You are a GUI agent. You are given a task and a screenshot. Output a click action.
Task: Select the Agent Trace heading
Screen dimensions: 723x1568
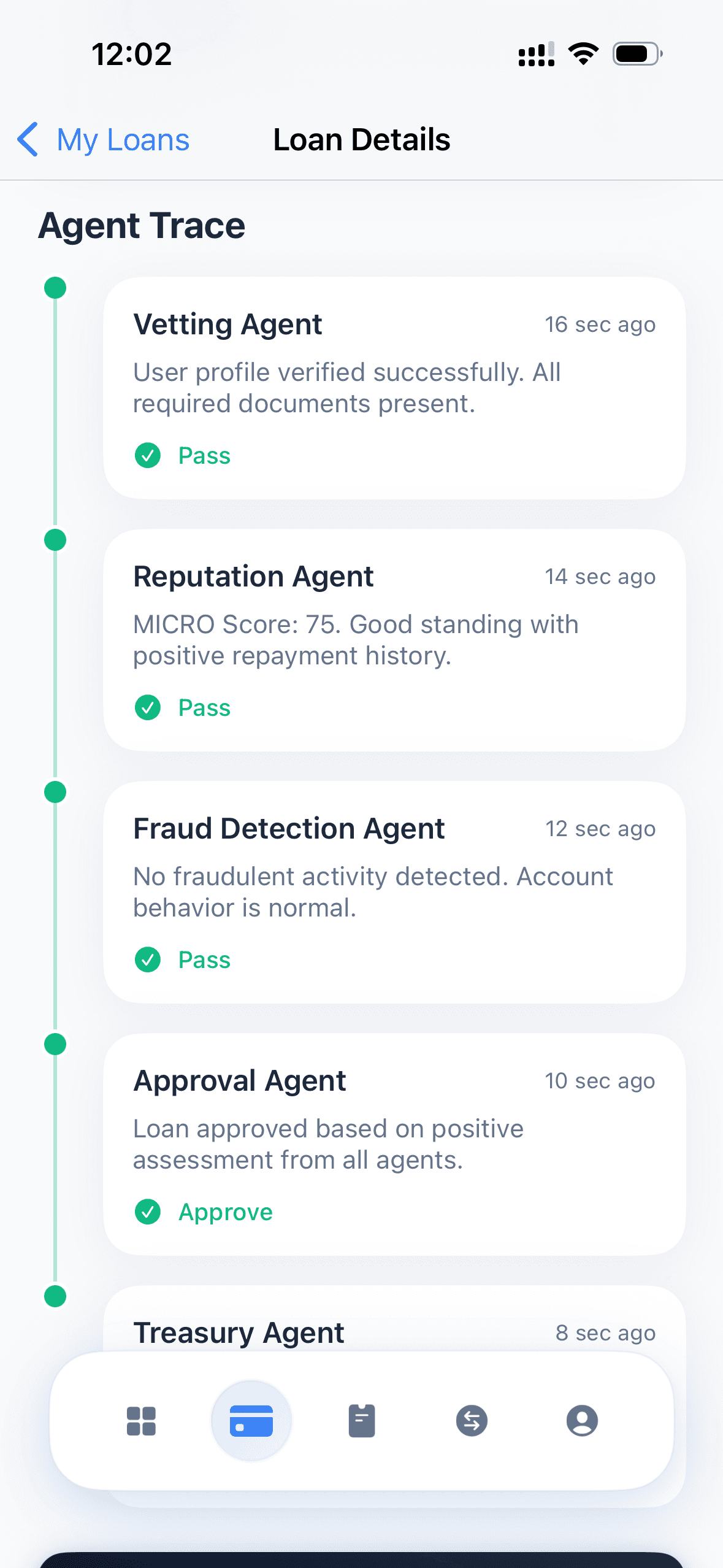coord(142,225)
